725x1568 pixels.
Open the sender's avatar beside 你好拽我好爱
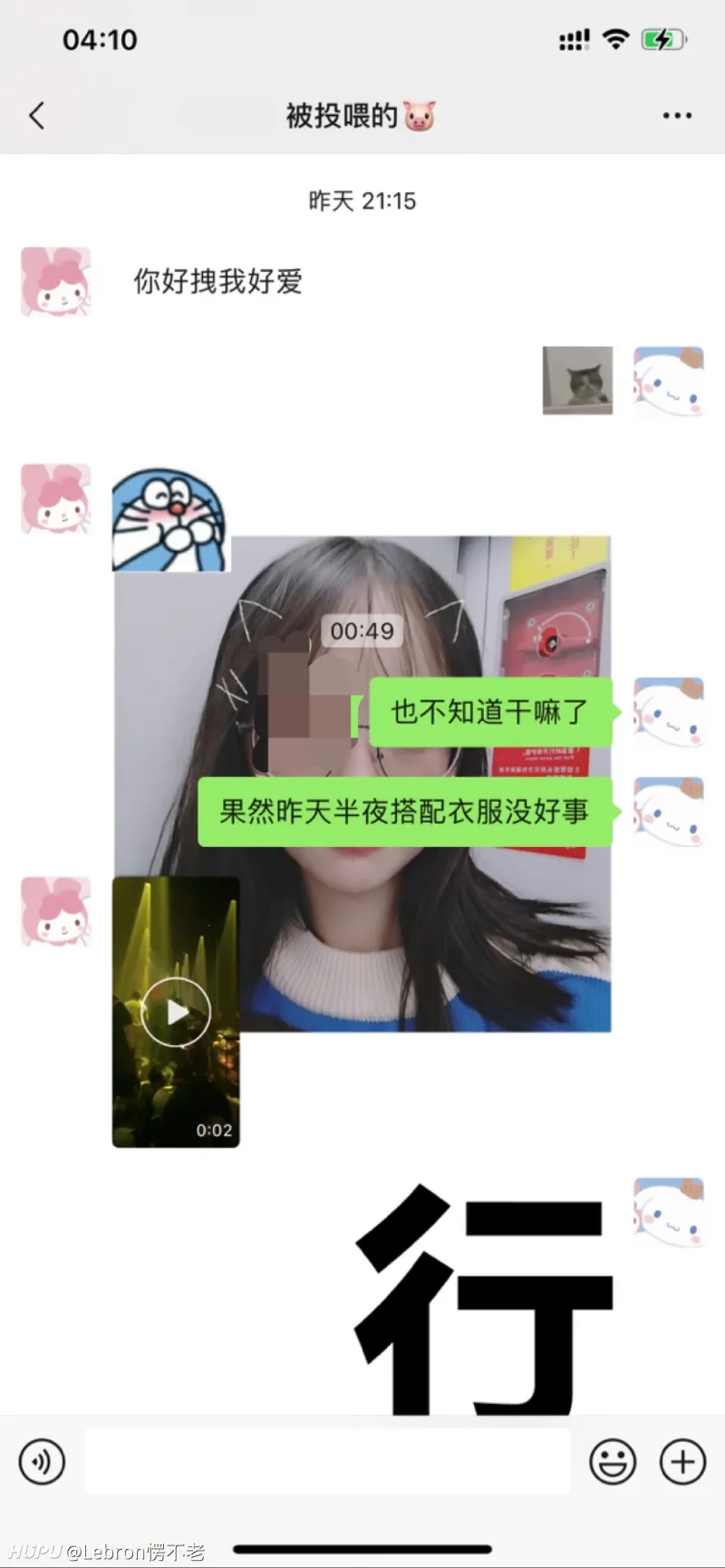pyautogui.click(x=56, y=282)
